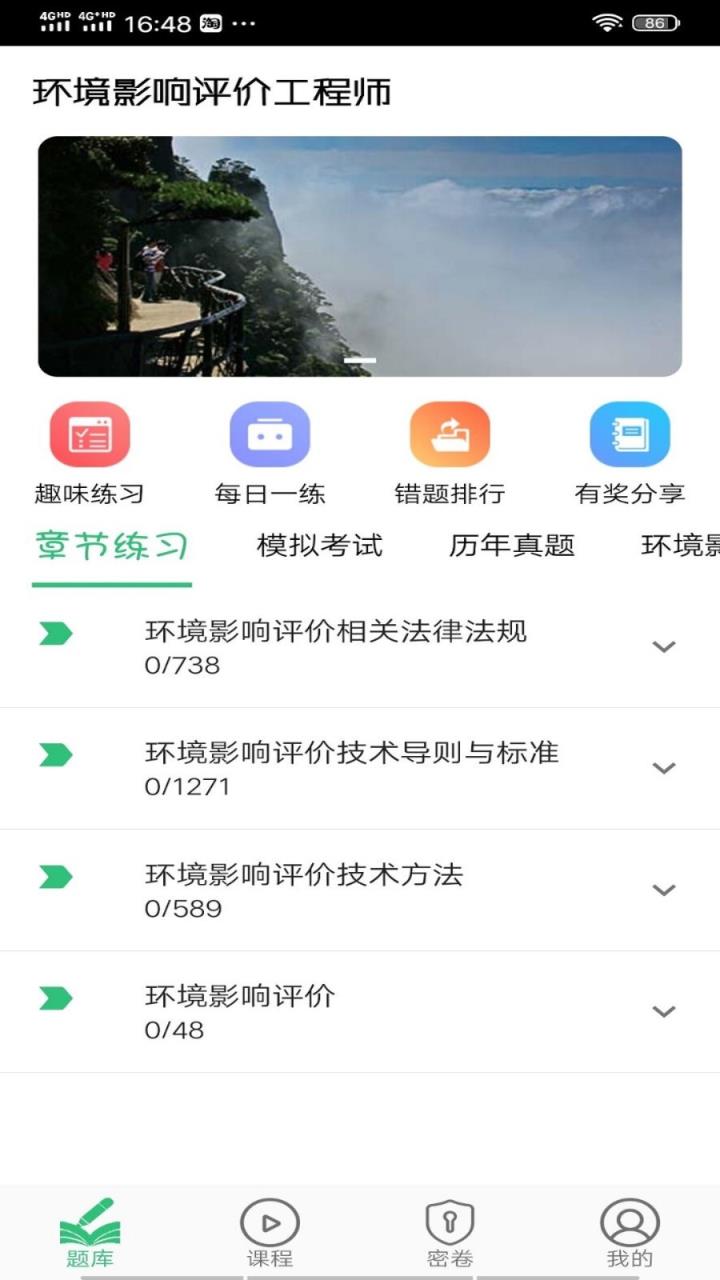Image resolution: width=720 pixels, height=1280 pixels.
Task: Tap the 每日一练 daily practice icon
Action: coord(270,433)
